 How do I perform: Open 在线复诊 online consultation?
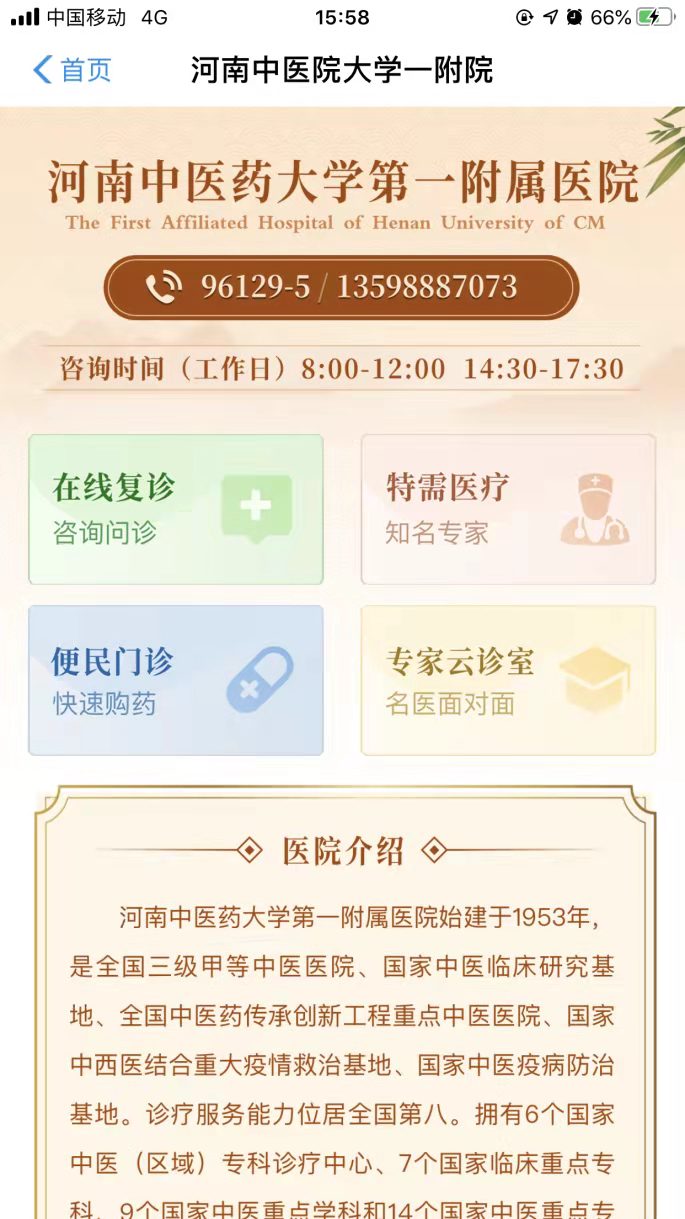click(x=176, y=509)
